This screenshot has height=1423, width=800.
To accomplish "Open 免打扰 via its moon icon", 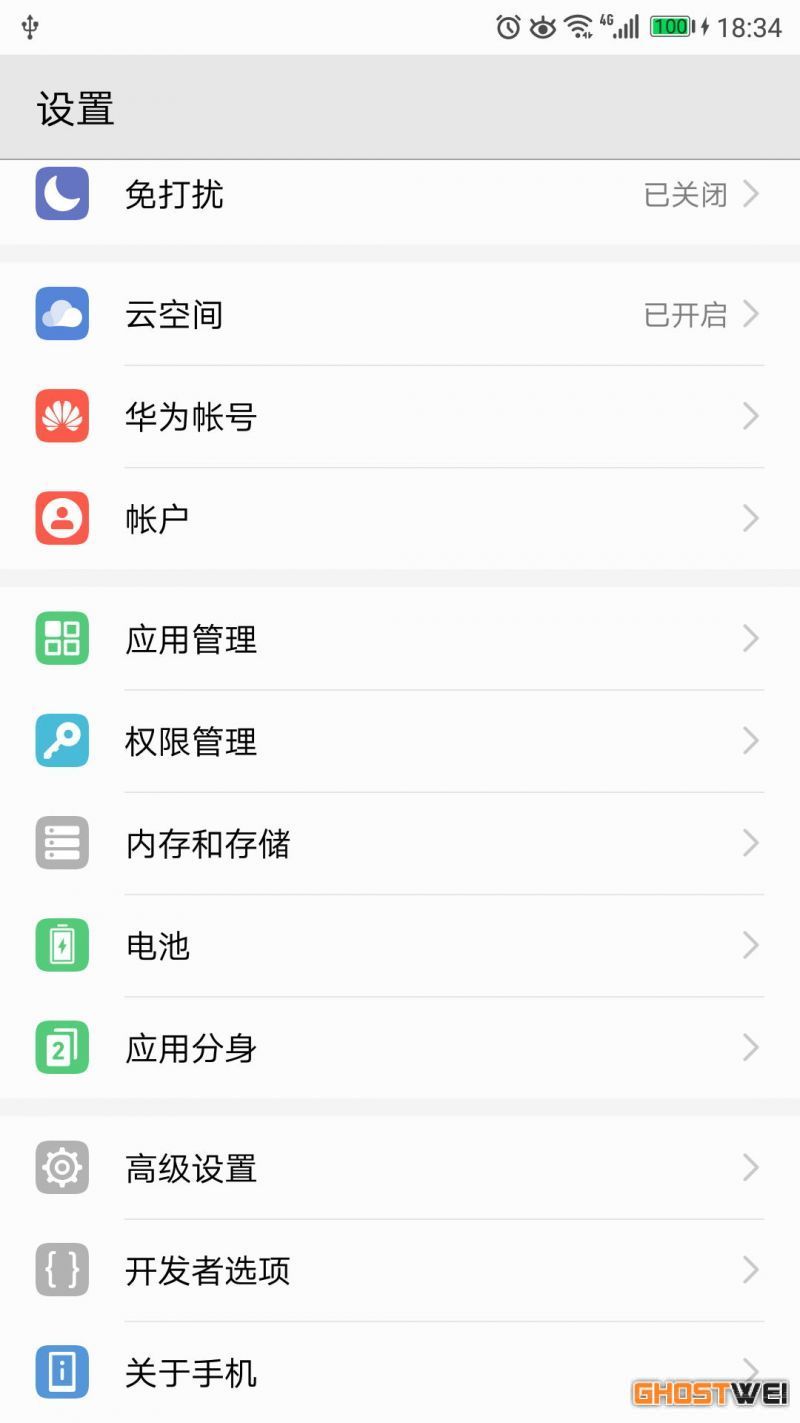I will coord(61,194).
